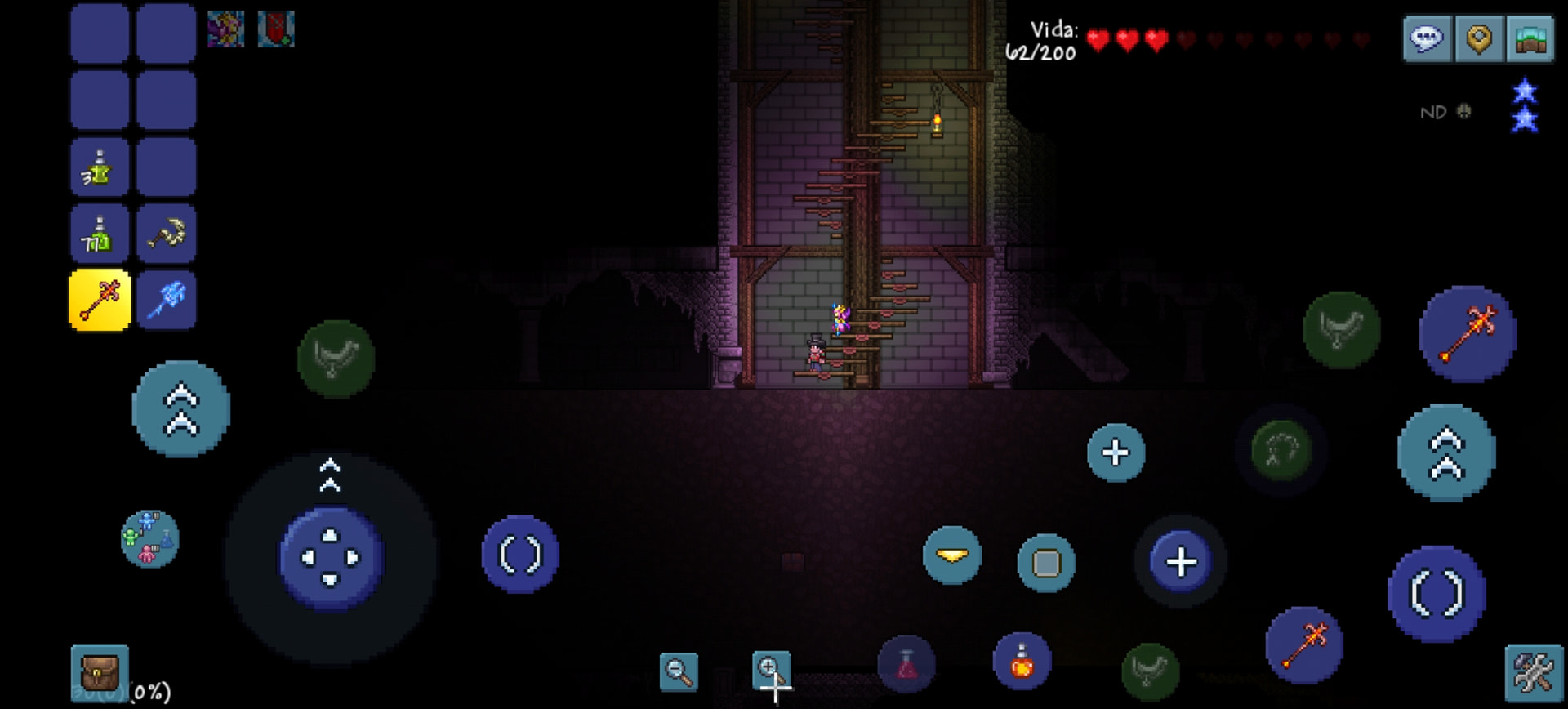Select the potion hotbar slot with count 3
This screenshot has width=1568, height=709.
(x=100, y=167)
